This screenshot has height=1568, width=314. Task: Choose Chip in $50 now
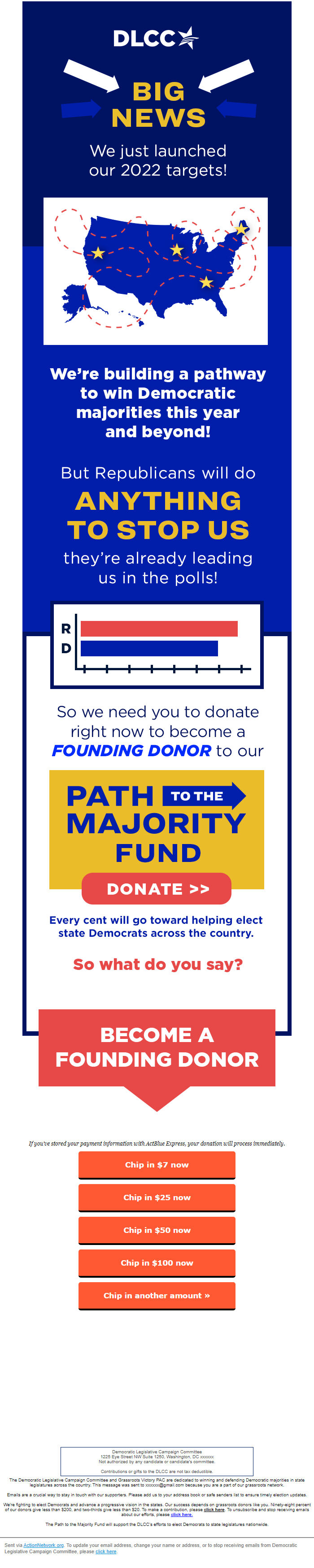click(157, 1230)
